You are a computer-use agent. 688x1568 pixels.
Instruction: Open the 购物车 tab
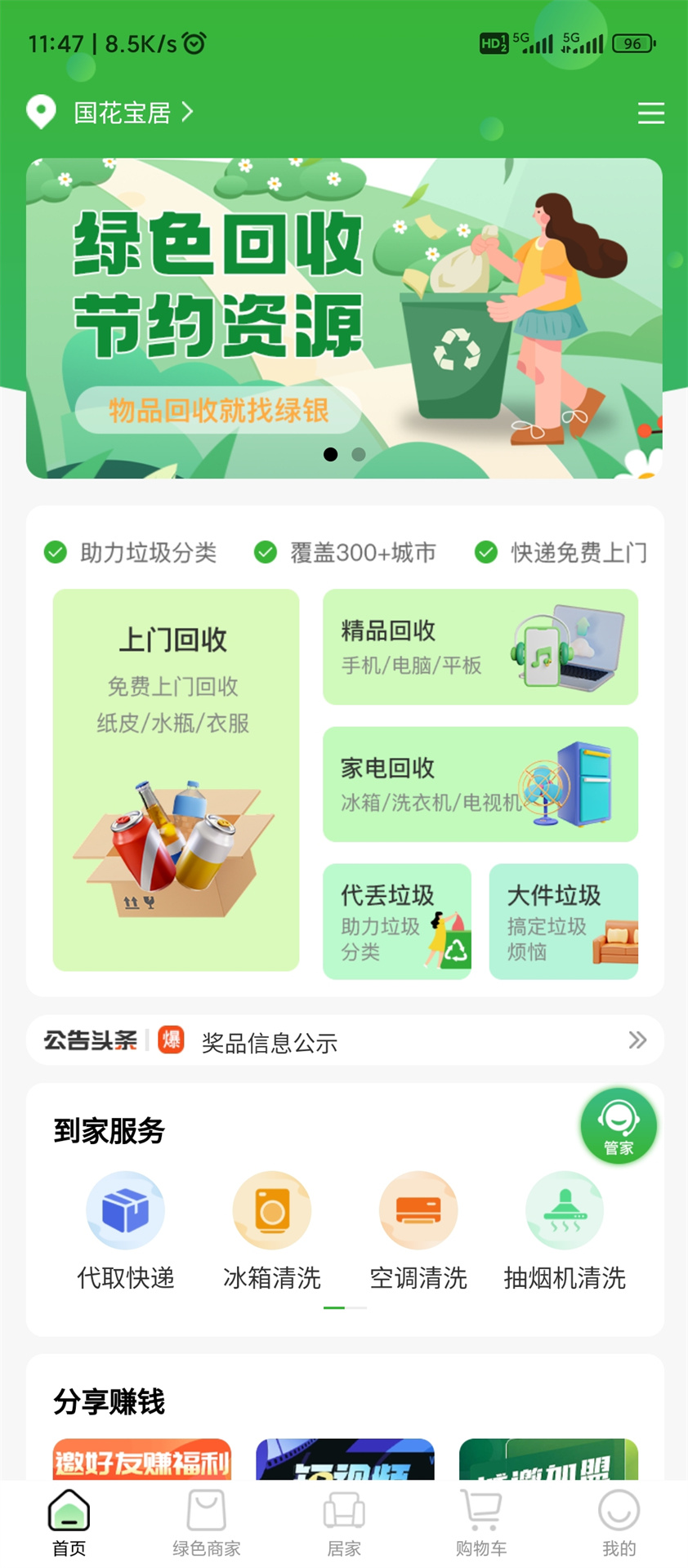click(x=481, y=1524)
